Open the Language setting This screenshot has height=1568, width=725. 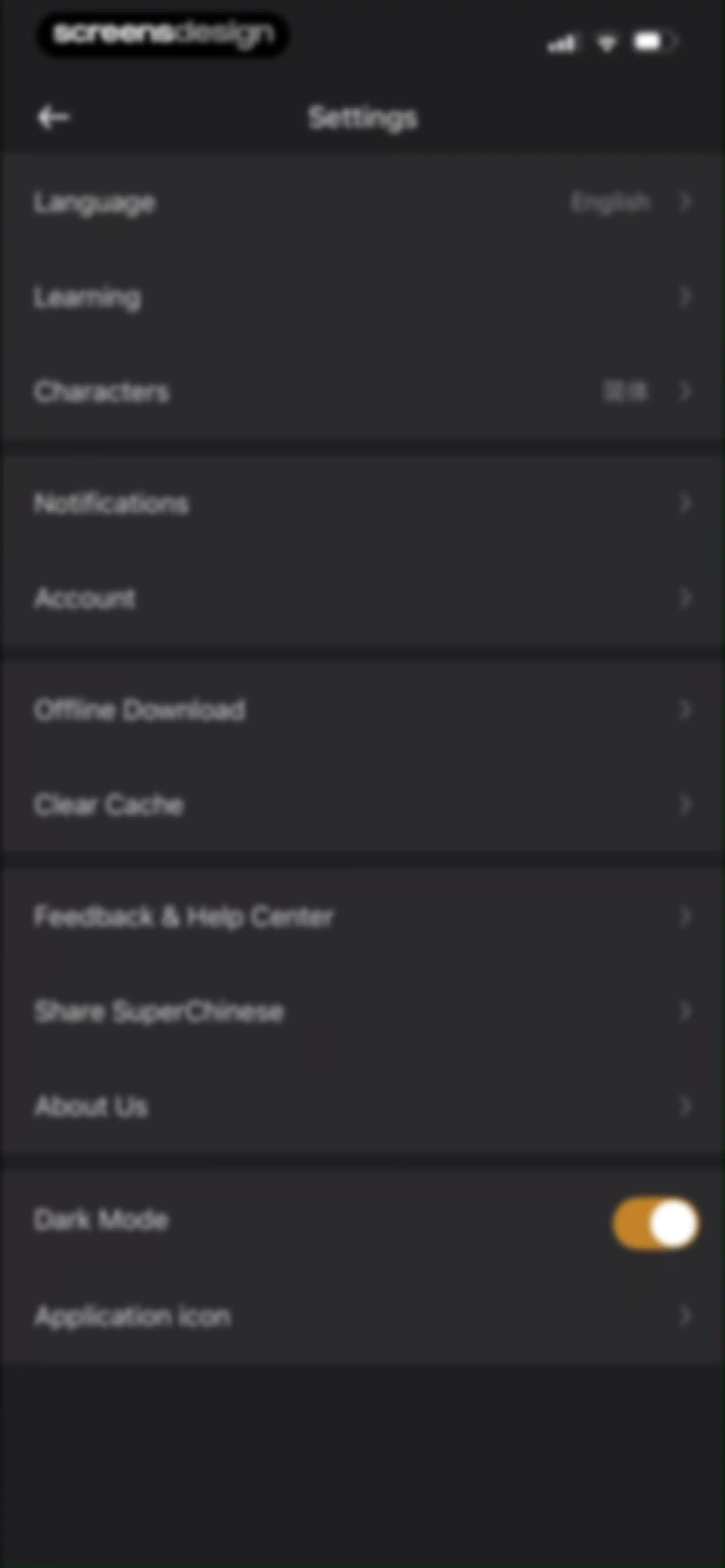click(x=362, y=202)
